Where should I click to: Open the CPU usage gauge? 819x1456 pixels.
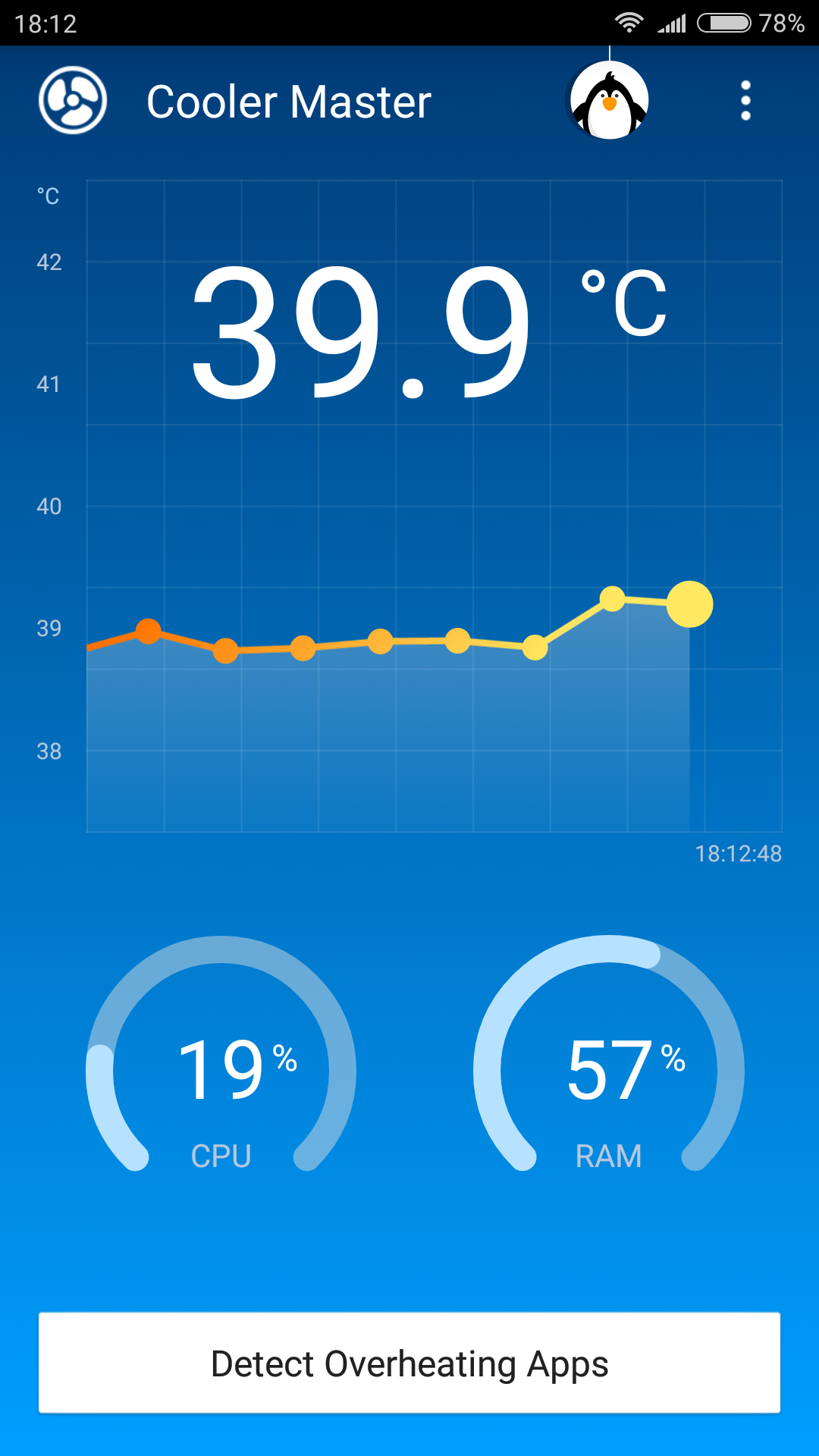[x=221, y=1069]
